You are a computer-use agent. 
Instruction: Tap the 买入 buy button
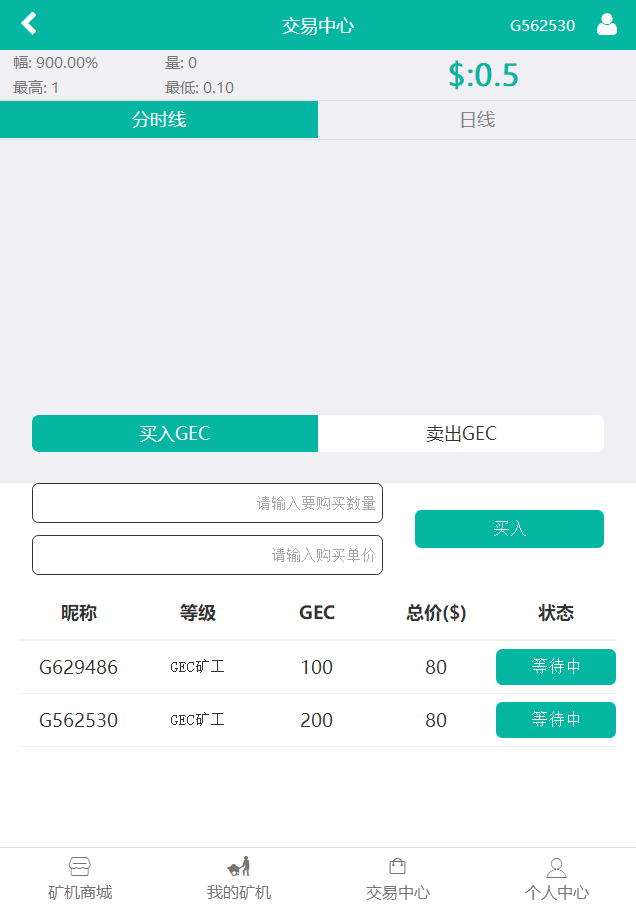[x=509, y=529]
